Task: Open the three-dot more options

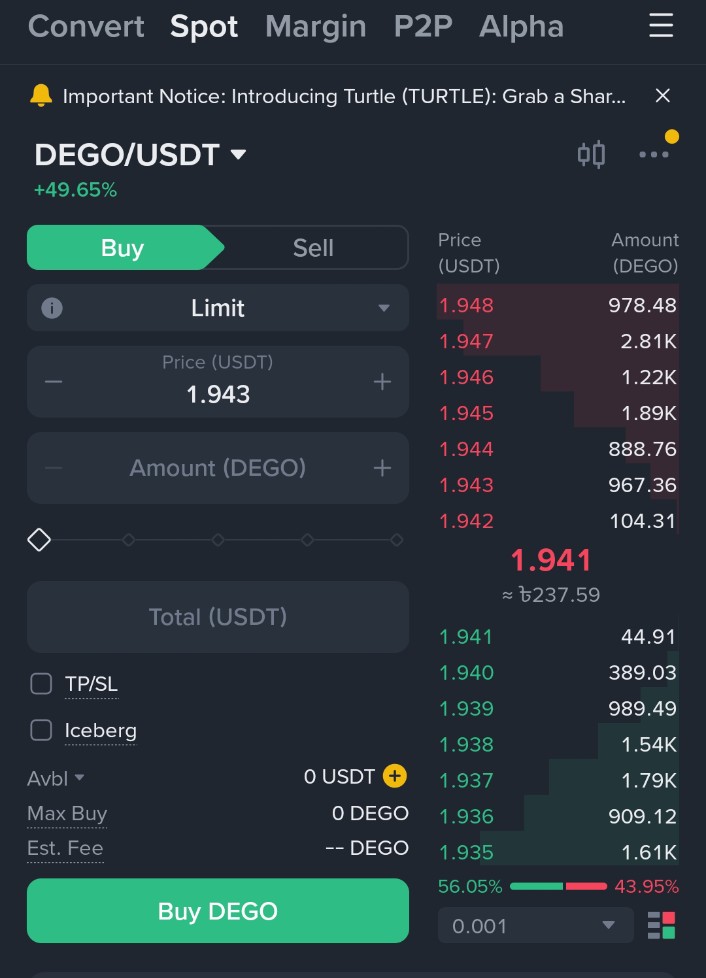Action: pos(653,155)
